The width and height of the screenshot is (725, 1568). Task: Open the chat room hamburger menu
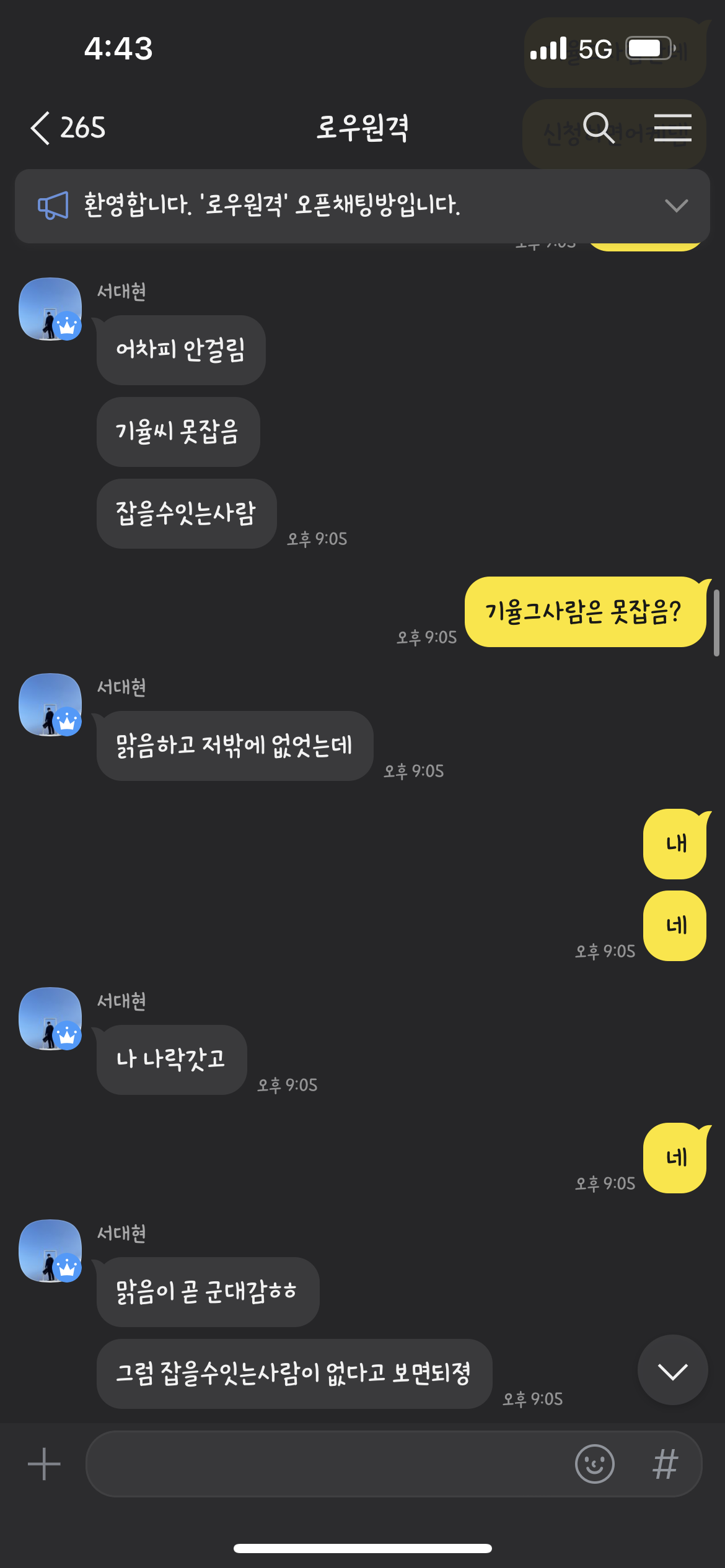(x=672, y=128)
